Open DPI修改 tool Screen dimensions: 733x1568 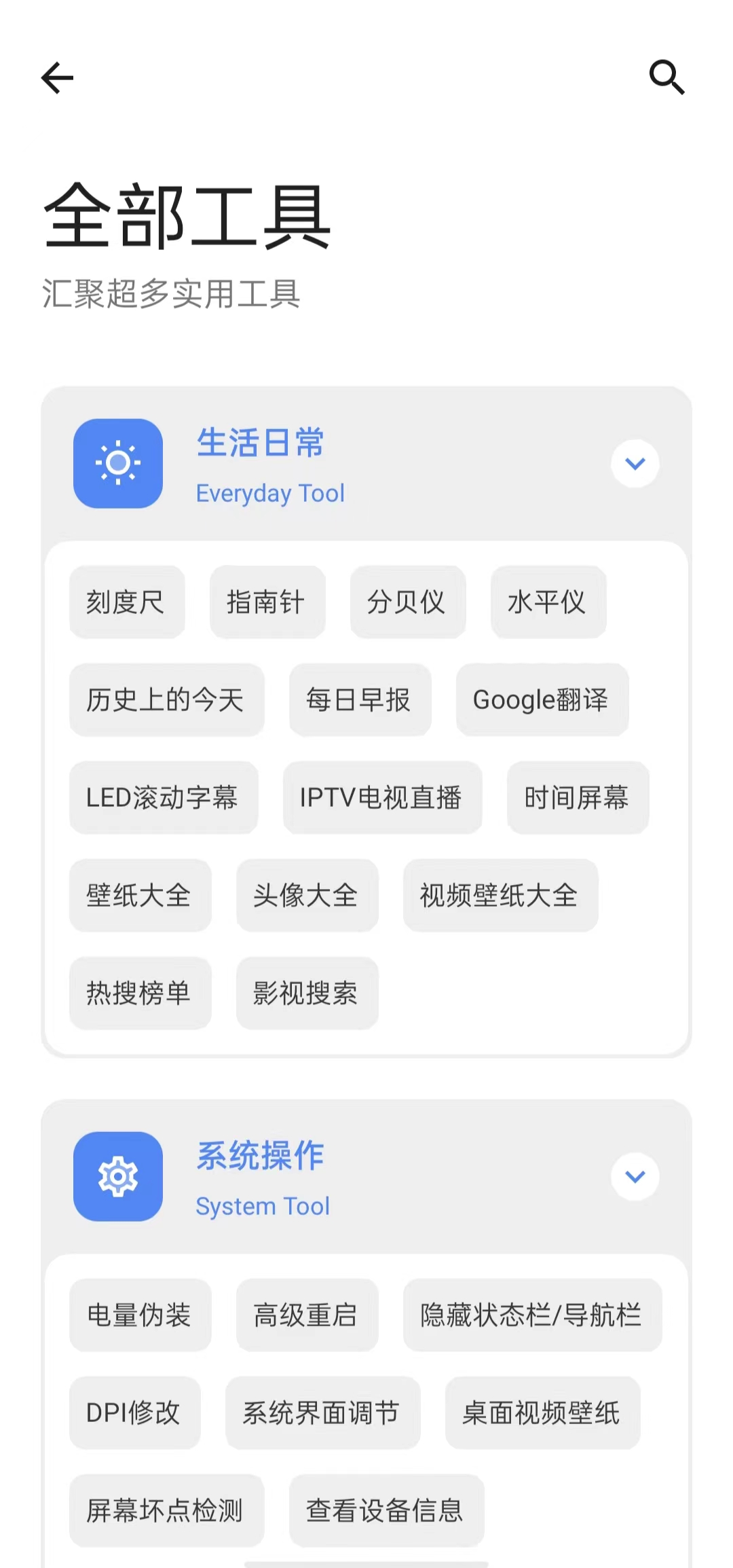pos(134,1413)
